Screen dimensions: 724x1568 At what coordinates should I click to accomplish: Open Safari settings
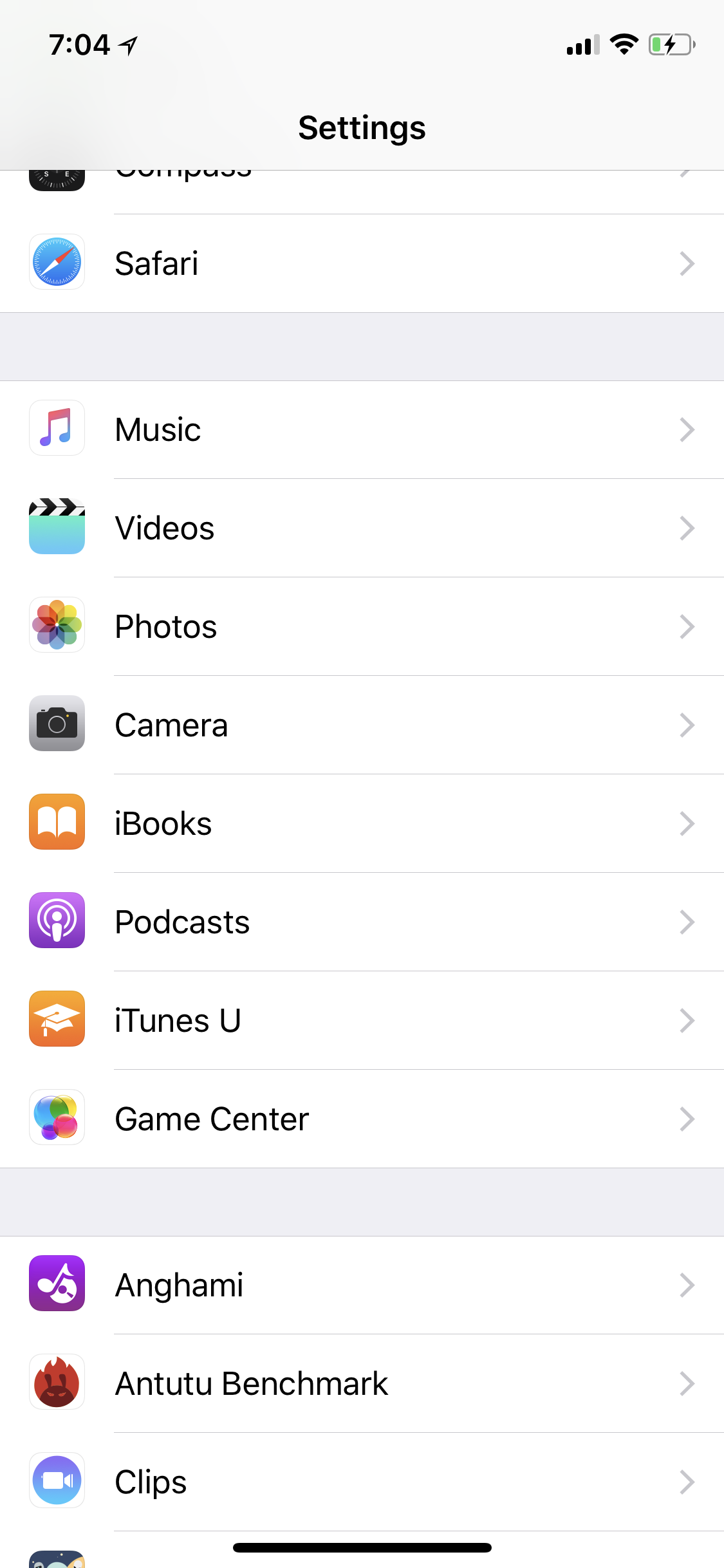coord(362,263)
